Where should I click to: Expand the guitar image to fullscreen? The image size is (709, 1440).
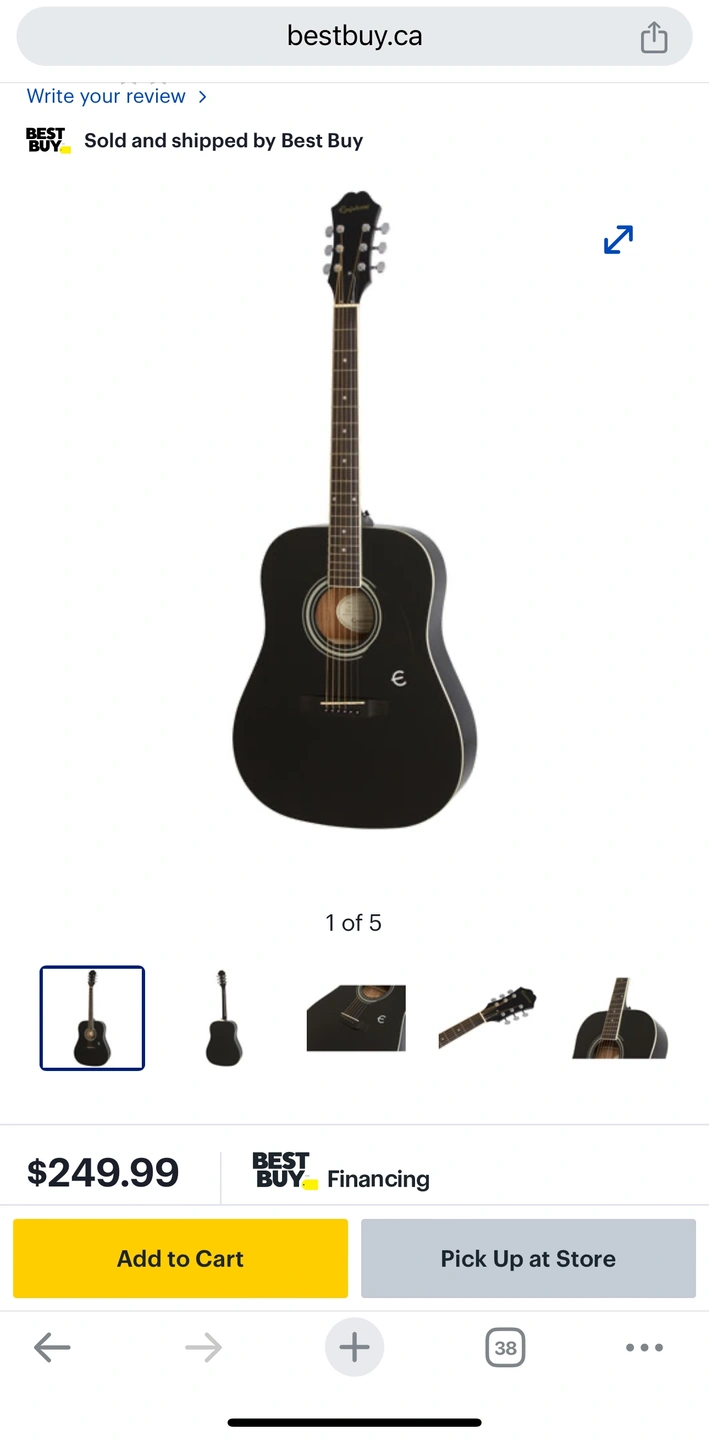[618, 240]
